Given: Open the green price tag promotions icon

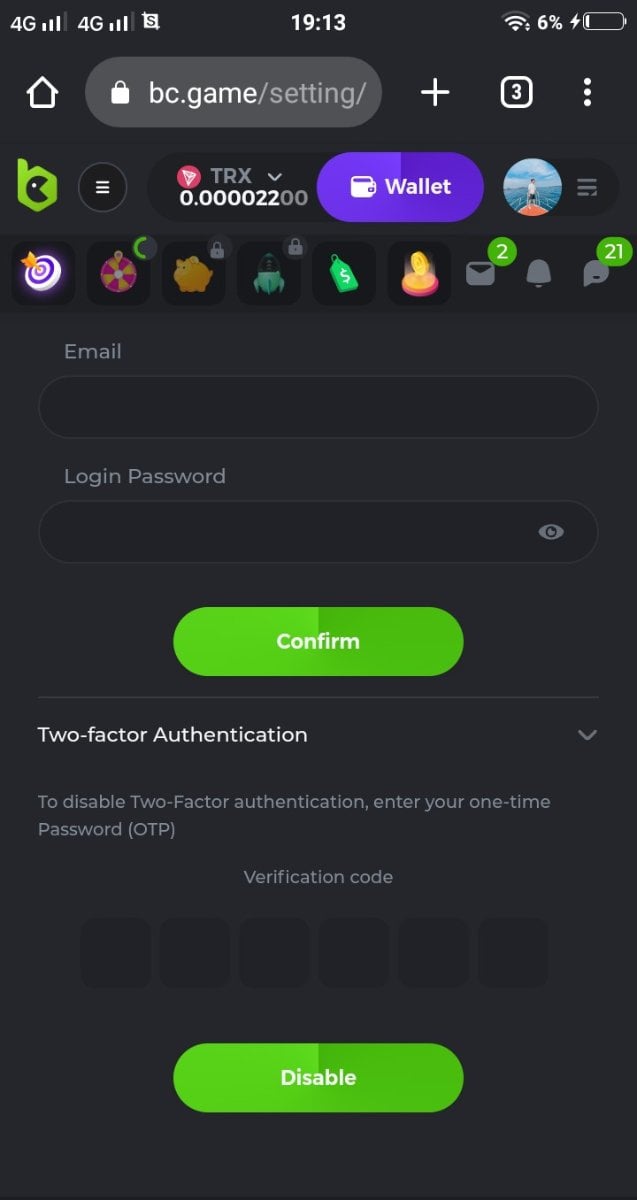Looking at the screenshot, I should (344, 273).
